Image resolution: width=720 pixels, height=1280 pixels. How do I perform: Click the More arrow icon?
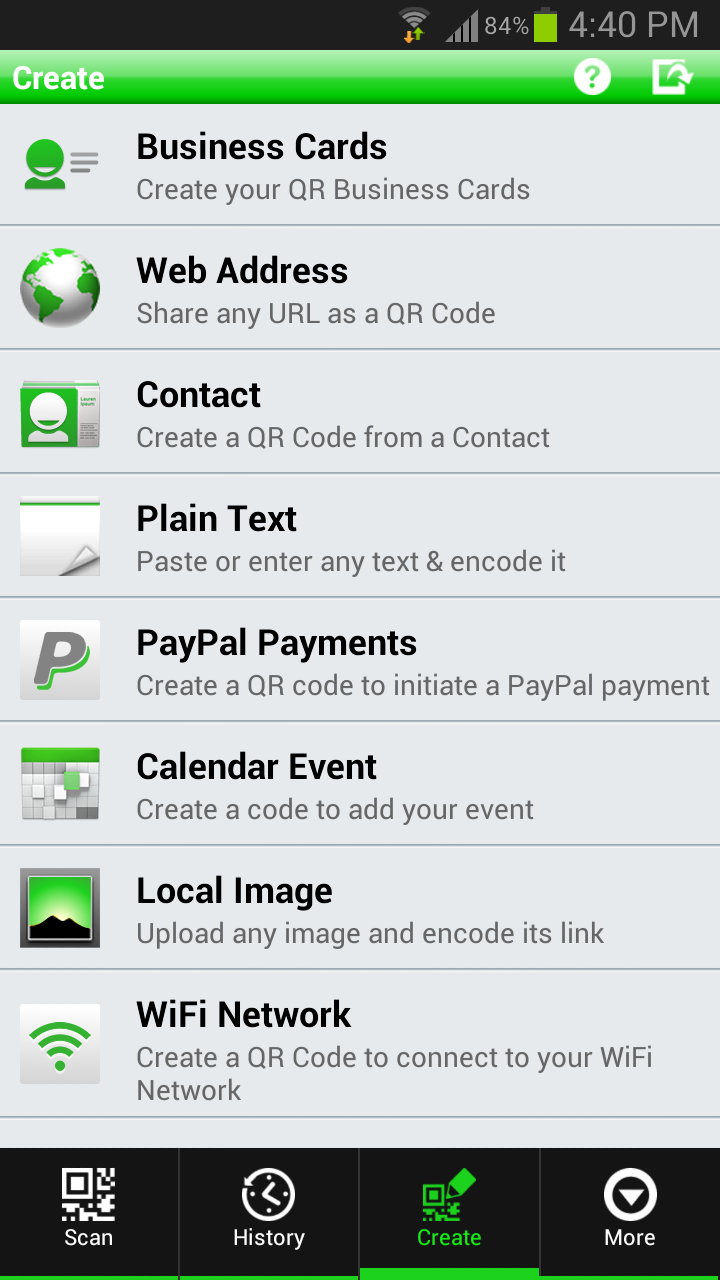click(x=629, y=1196)
